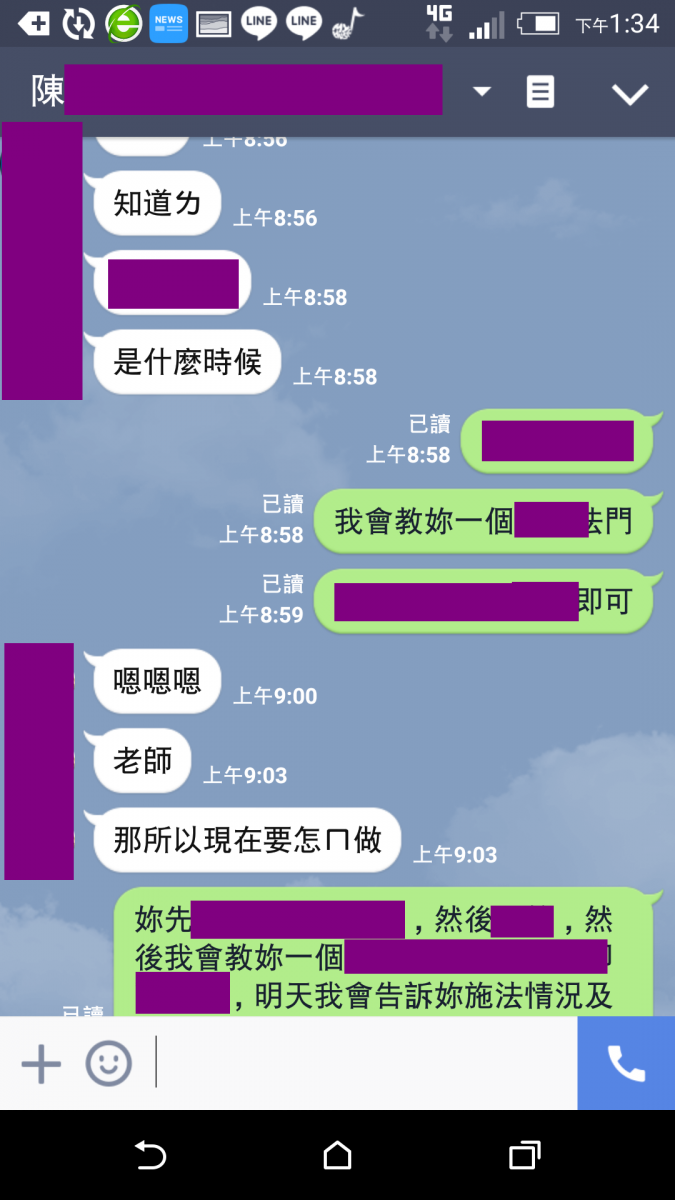This screenshot has width=675, height=1200.
Task: Open the emoji sticker picker
Action: pos(108,1064)
